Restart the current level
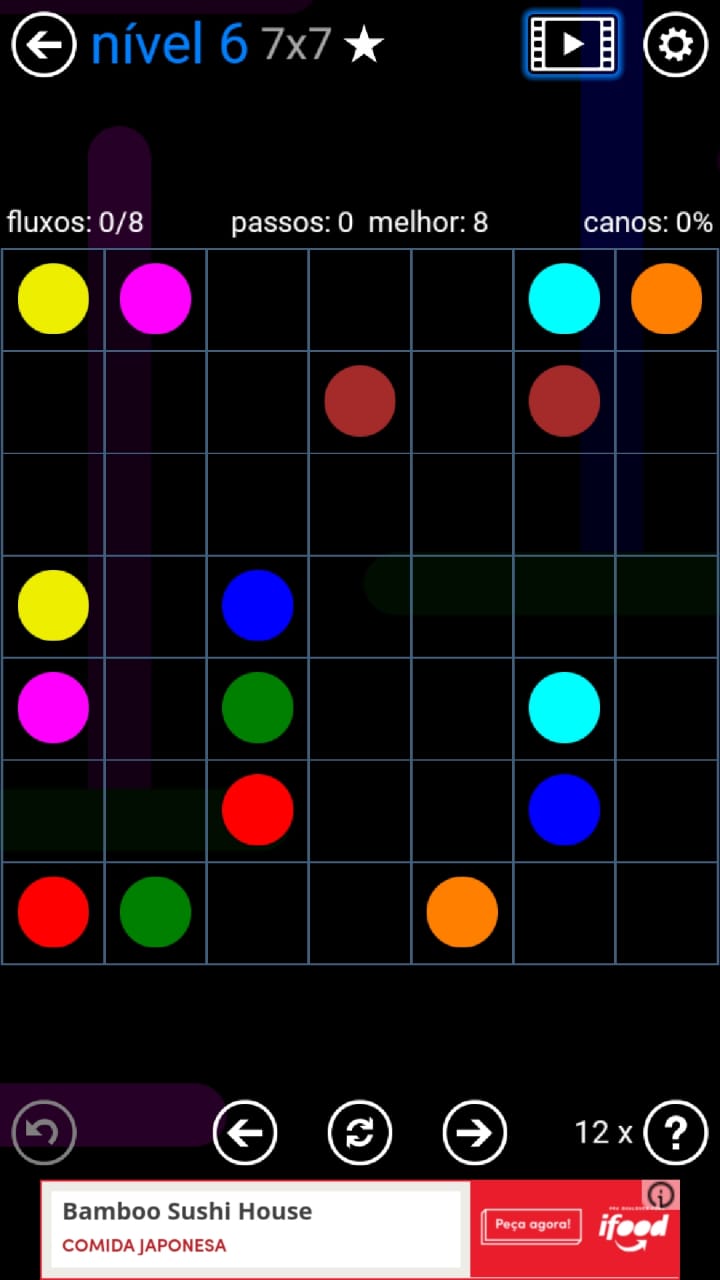Screen dimensions: 720x1280 [360, 1132]
